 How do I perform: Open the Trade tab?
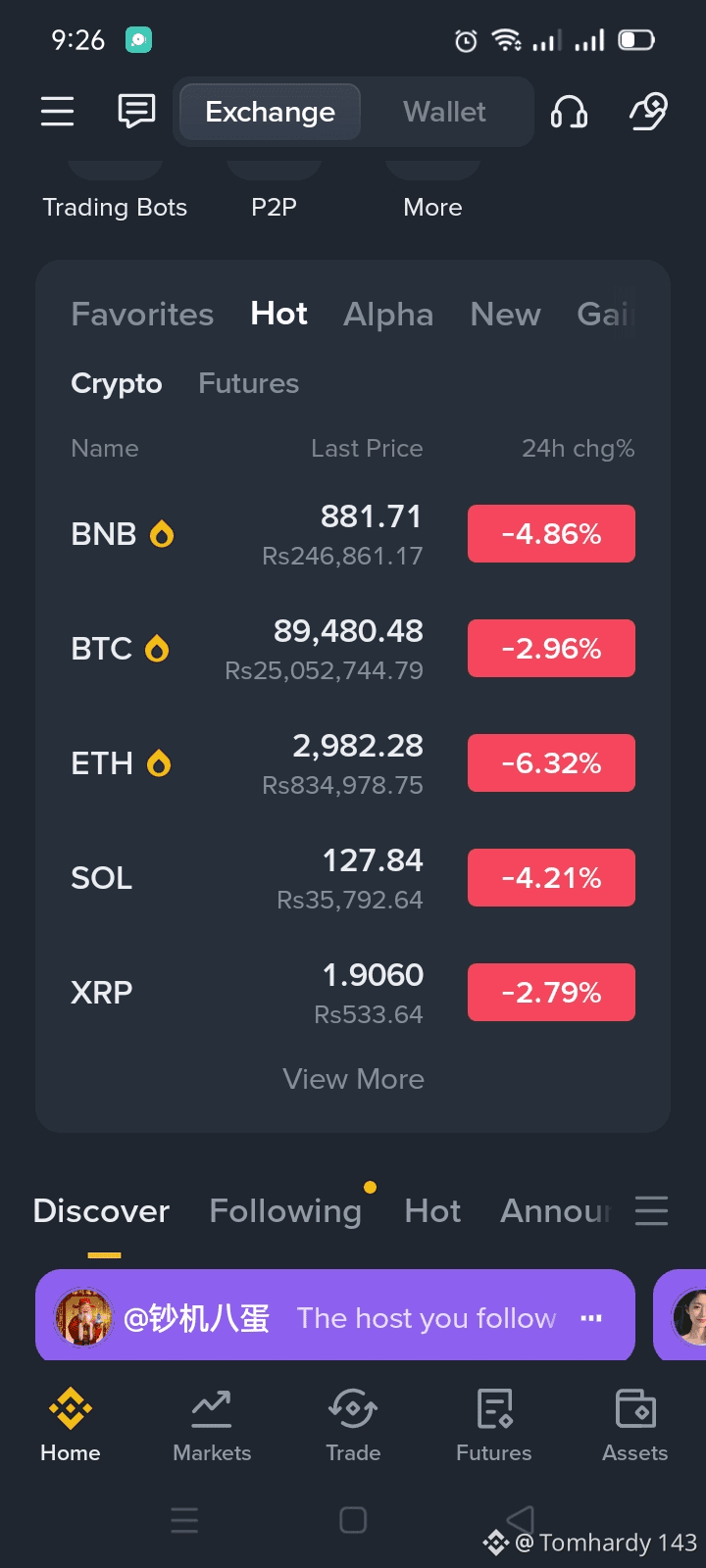pyautogui.click(x=353, y=1425)
